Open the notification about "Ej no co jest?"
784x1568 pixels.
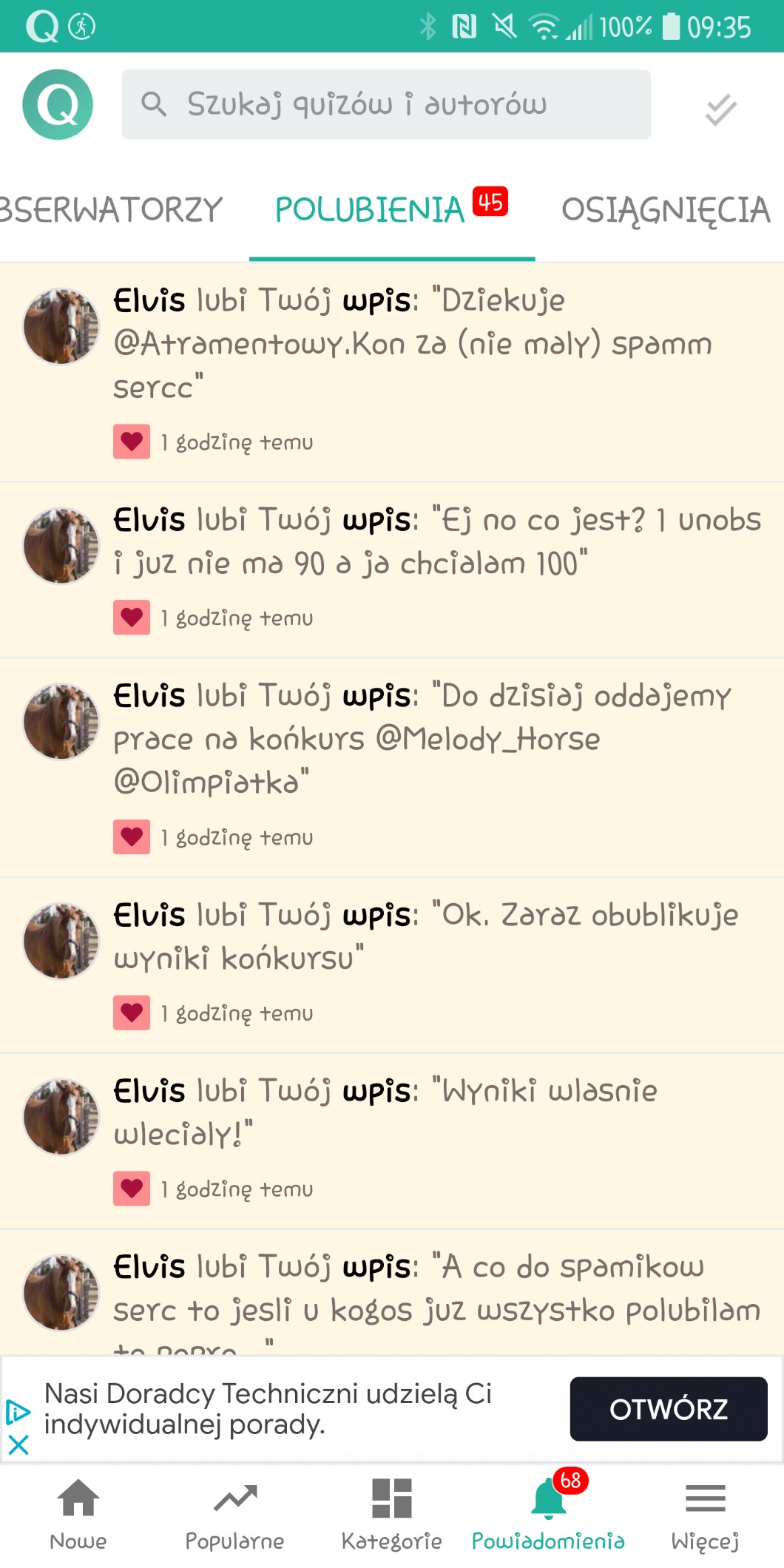[436, 542]
